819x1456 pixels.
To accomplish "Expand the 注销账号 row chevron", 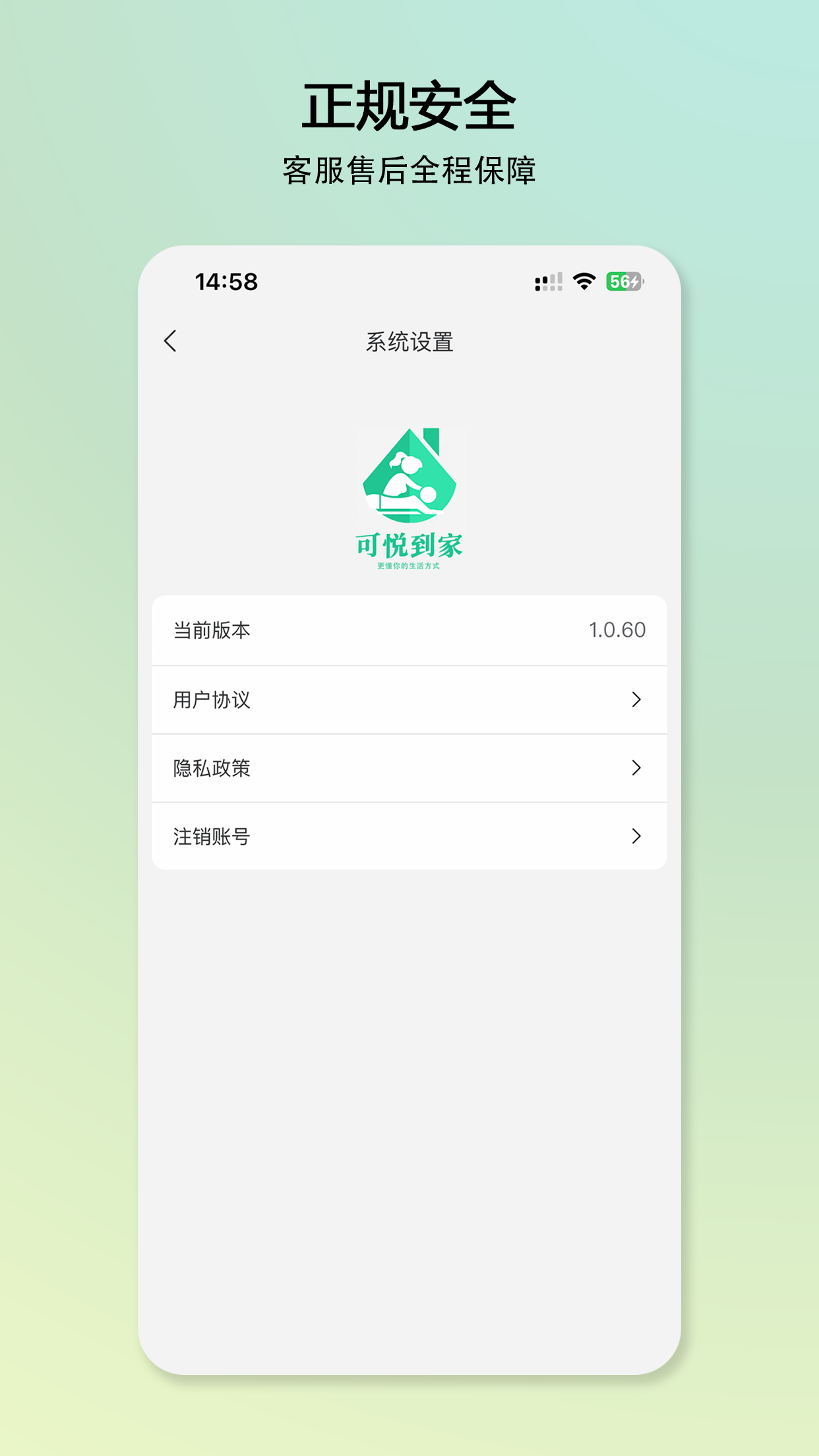I will point(636,835).
